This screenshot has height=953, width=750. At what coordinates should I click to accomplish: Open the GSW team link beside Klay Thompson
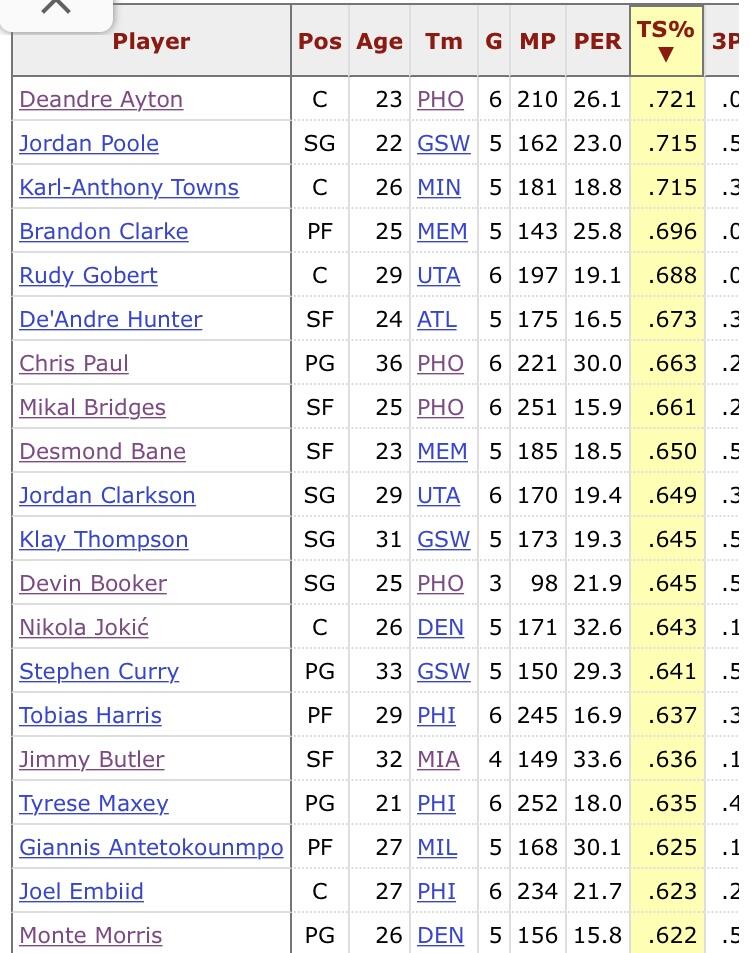pos(444,539)
